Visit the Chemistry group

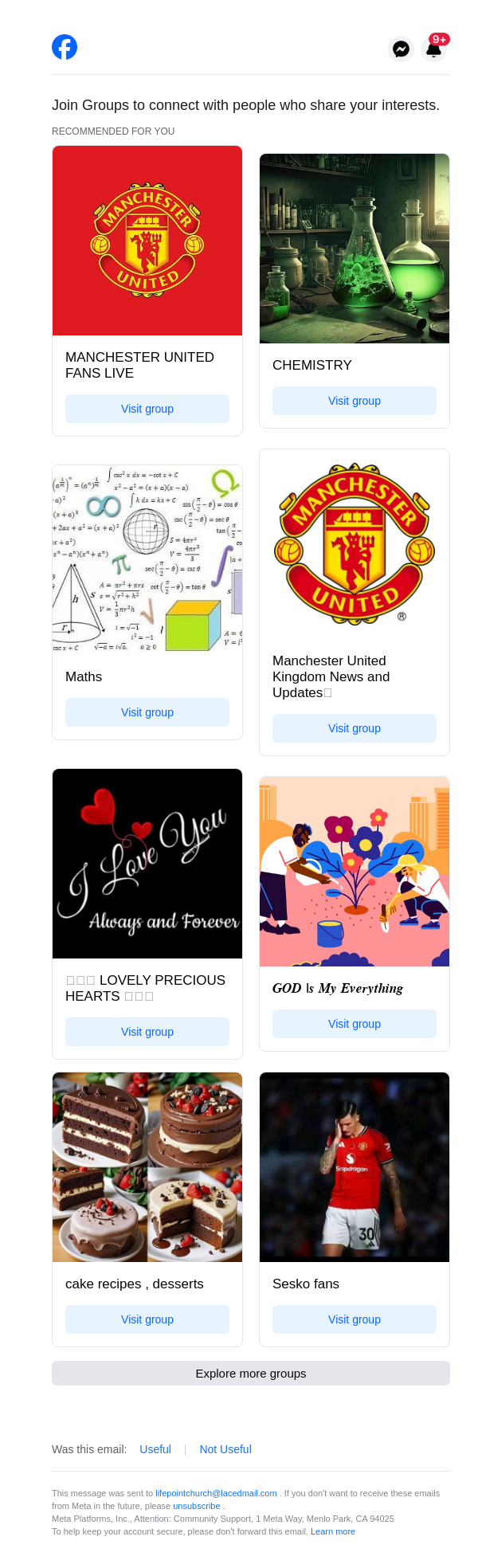[355, 401]
